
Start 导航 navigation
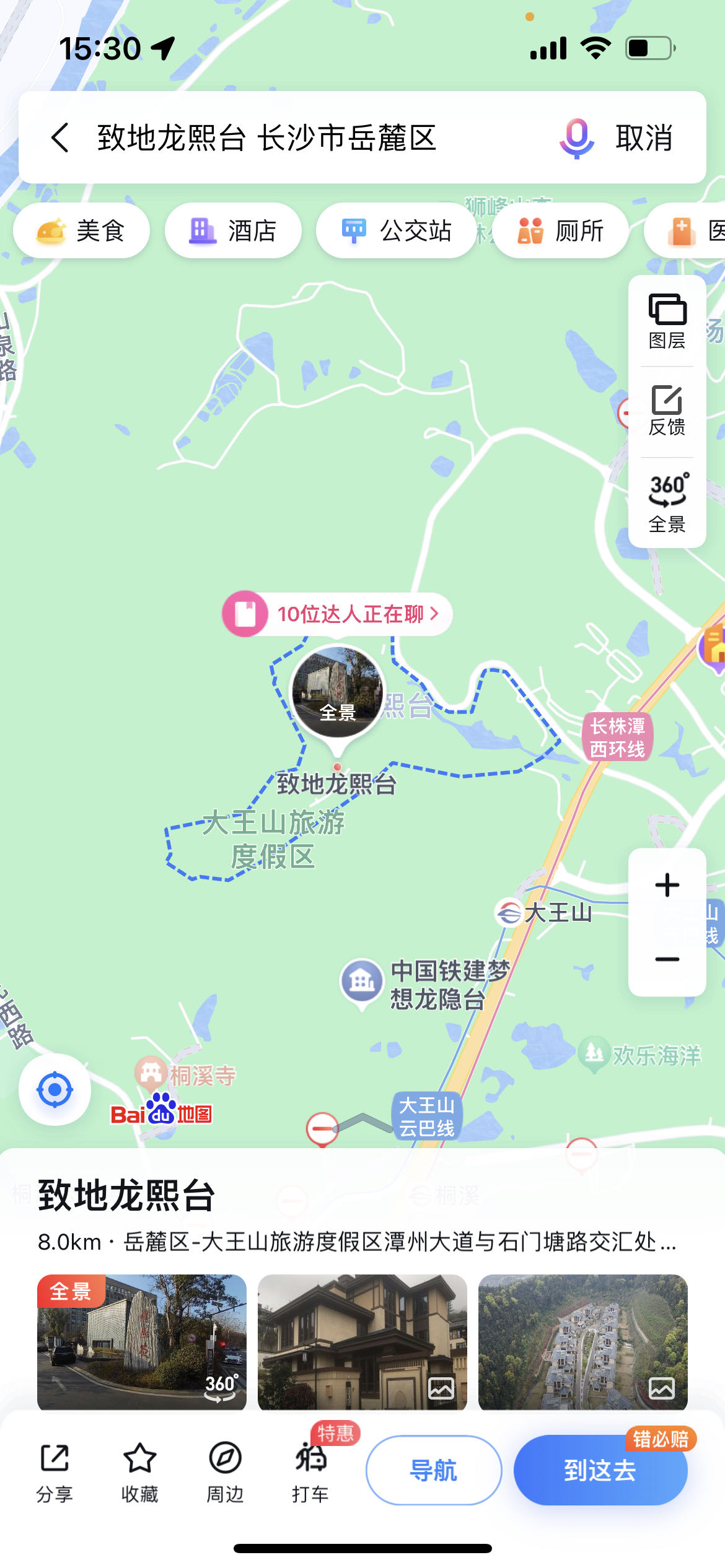pyautogui.click(x=434, y=1470)
